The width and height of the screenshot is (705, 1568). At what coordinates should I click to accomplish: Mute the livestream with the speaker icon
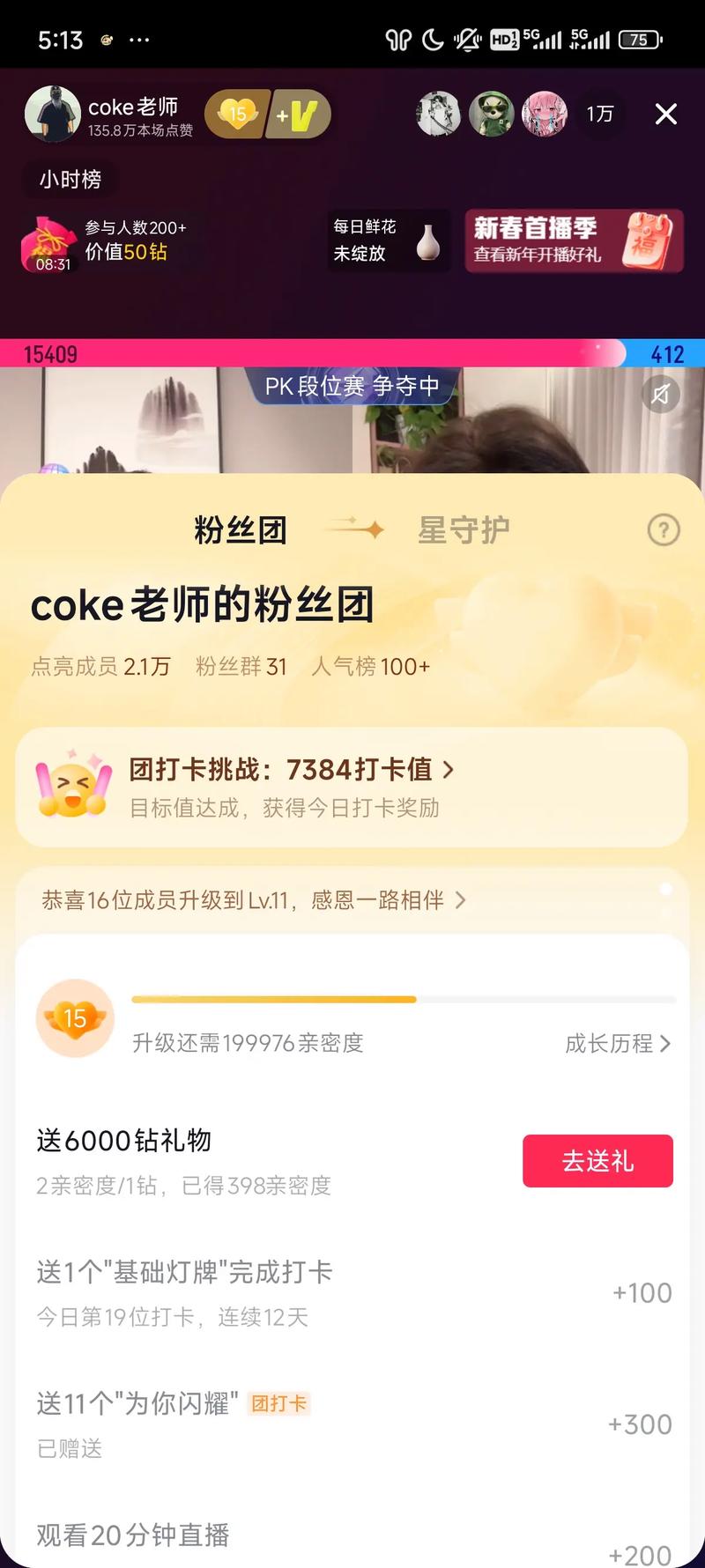[661, 395]
